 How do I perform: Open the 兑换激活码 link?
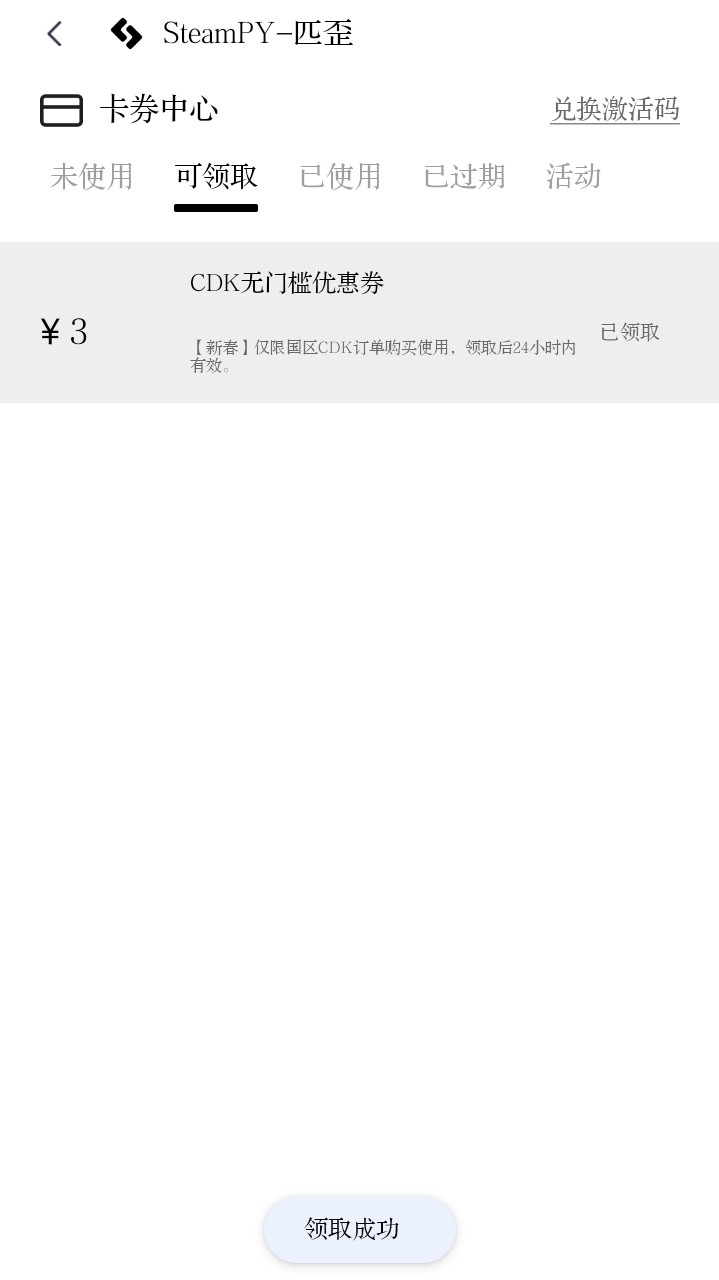pyautogui.click(x=614, y=109)
